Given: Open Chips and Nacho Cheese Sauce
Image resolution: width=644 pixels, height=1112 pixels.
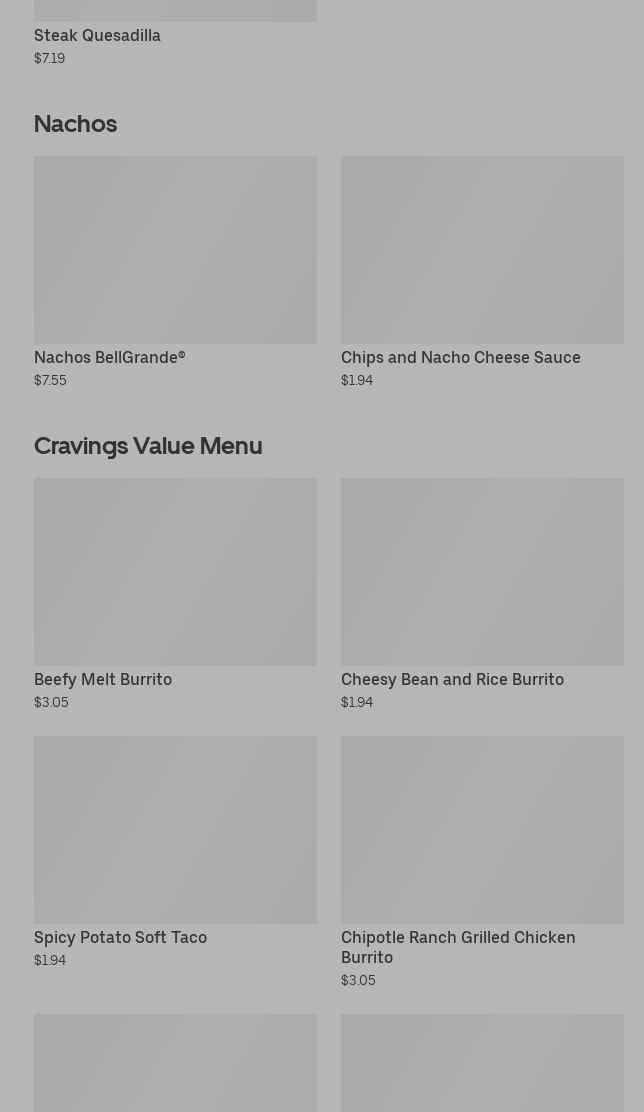Looking at the screenshot, I should pyautogui.click(x=482, y=272).
